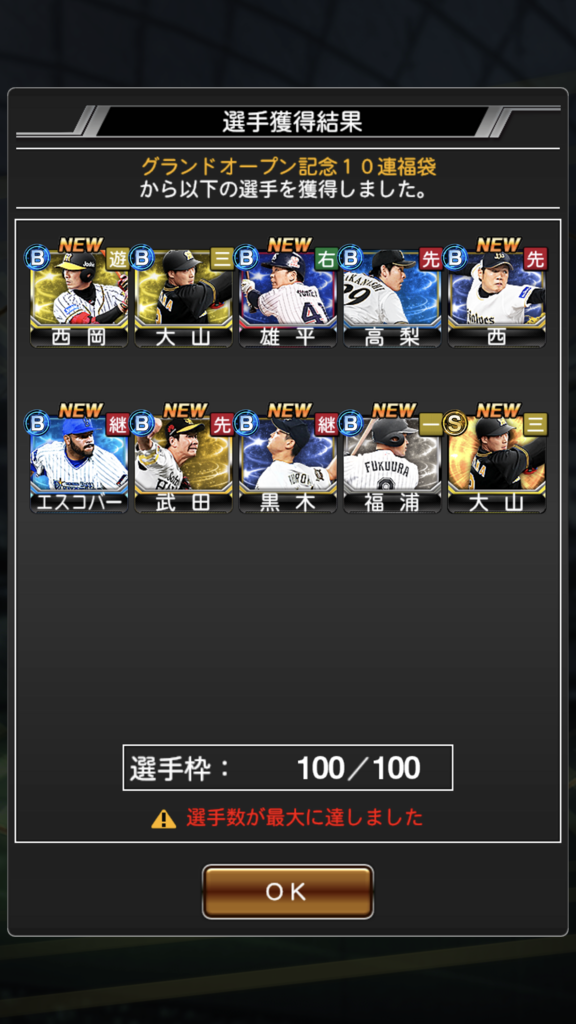This screenshot has height=1024, width=576.
Task: Open the S-rank 大山 player card
Action: [496, 462]
